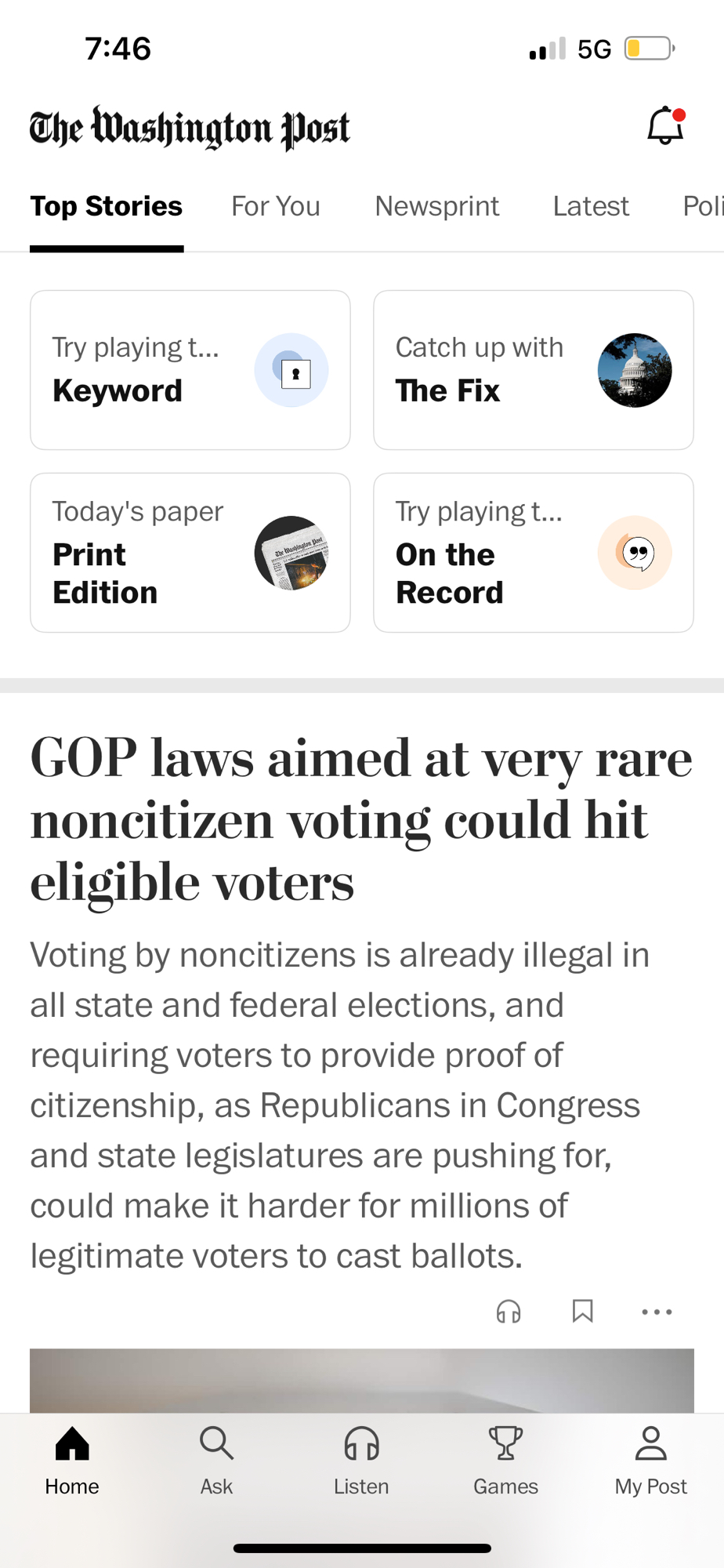Open the Games tab
The image size is (724, 1568).
point(505,1460)
